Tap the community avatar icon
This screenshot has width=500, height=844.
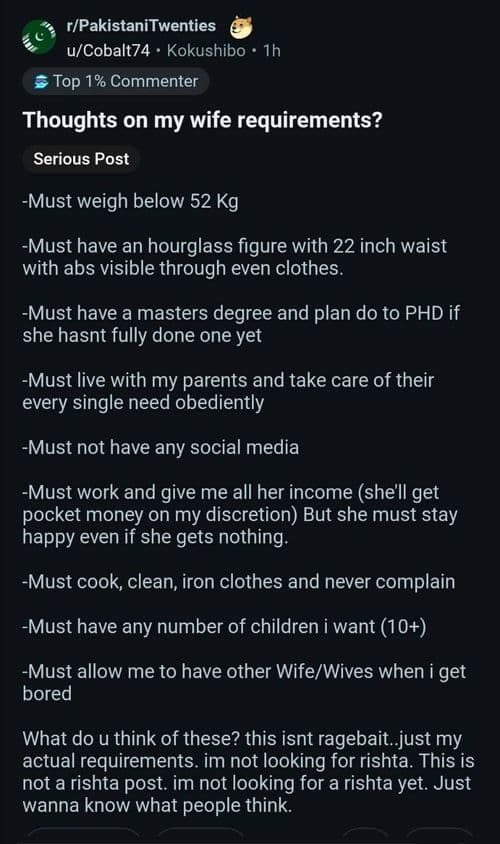pyautogui.click(x=39, y=37)
